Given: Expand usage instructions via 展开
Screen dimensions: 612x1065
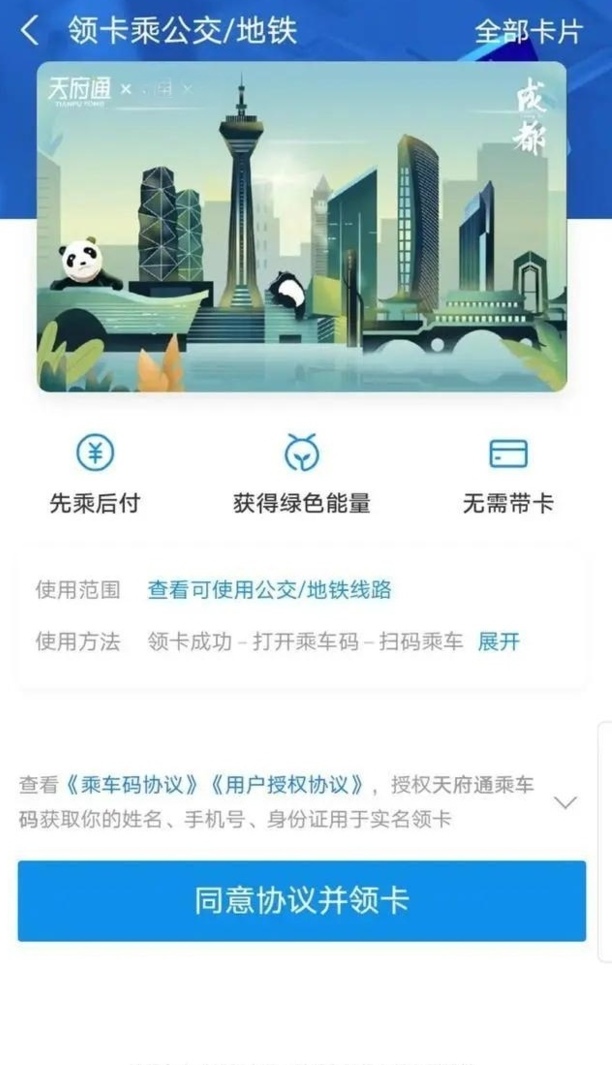Looking at the screenshot, I should pyautogui.click(x=498, y=642).
